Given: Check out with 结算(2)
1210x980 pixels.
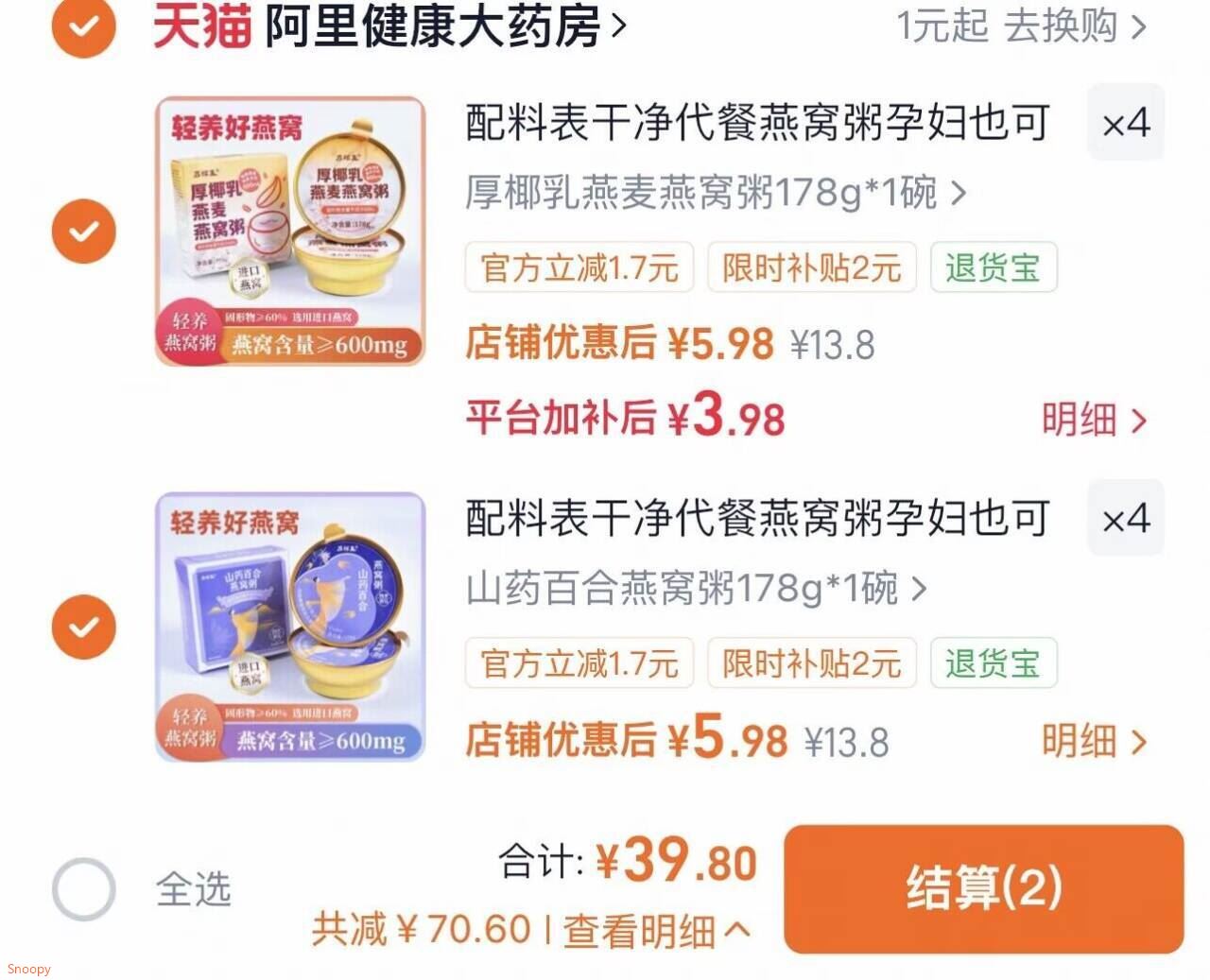Looking at the screenshot, I should tap(983, 888).
